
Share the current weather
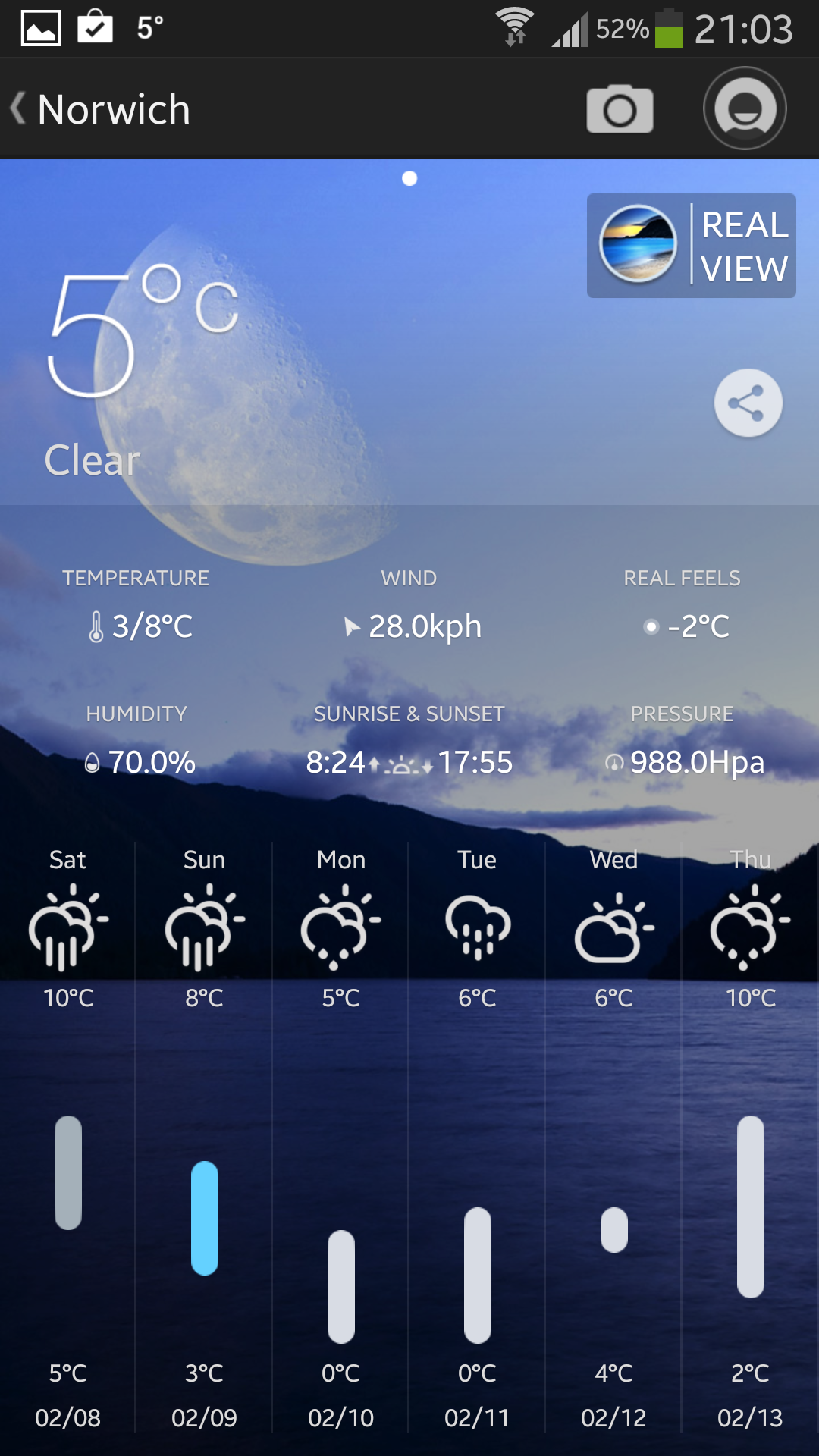tap(748, 403)
